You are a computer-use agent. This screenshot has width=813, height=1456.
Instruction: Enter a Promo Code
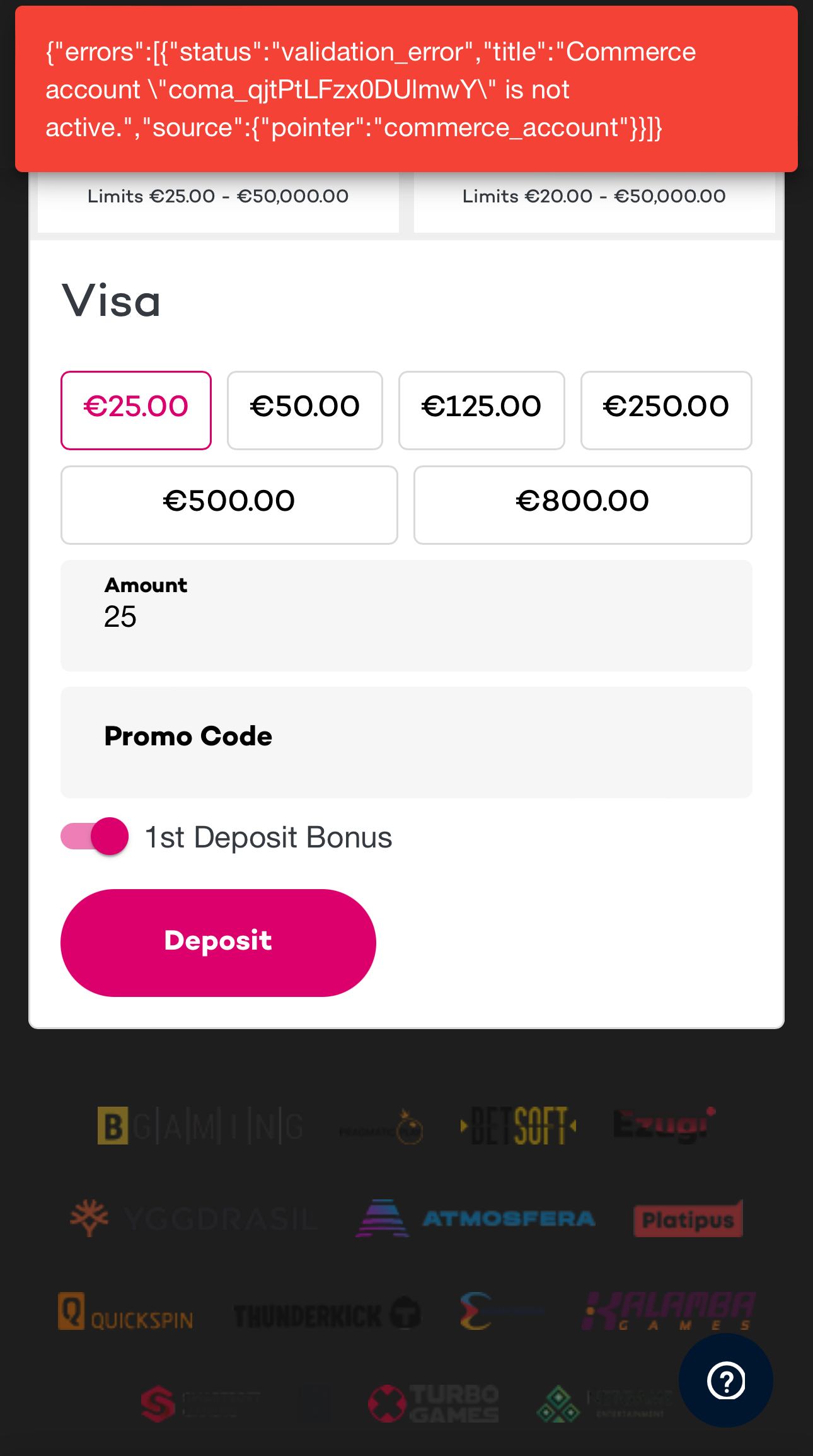click(x=406, y=742)
